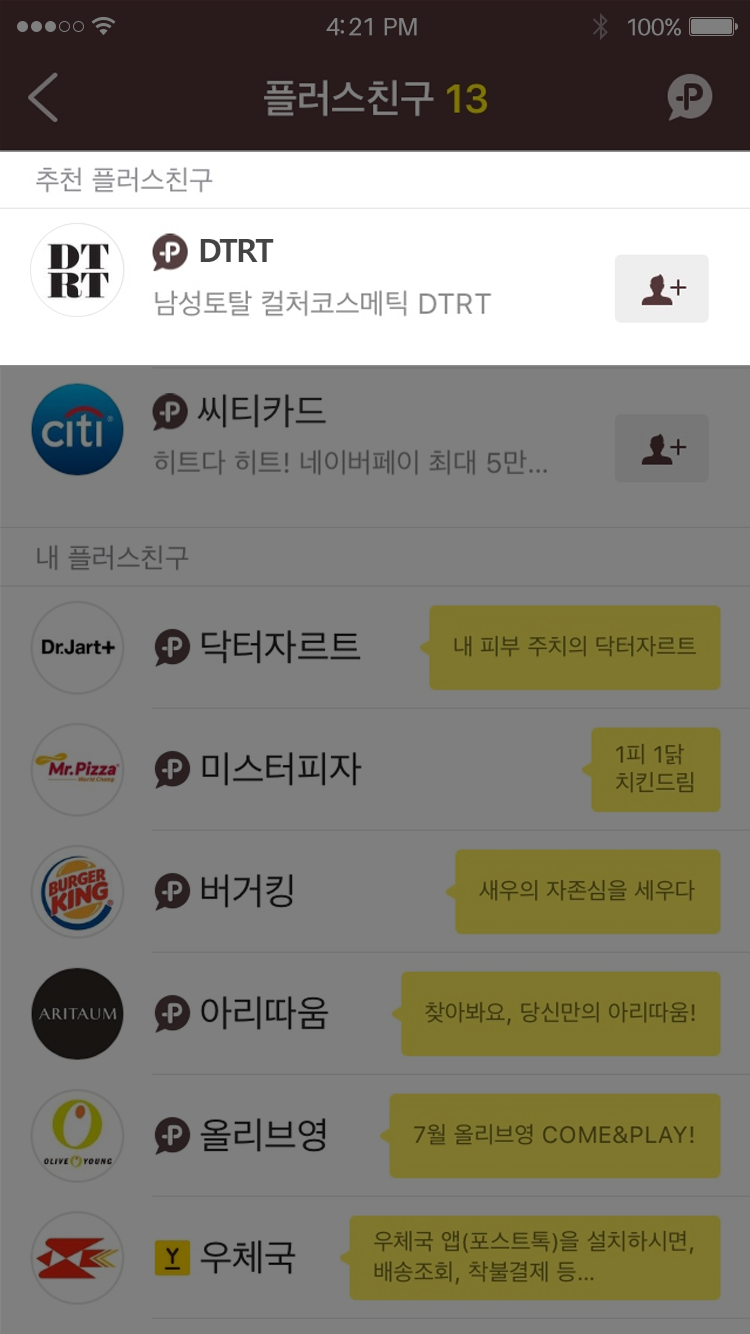Open 닥터자르트 plus friend
750x1334 pixels.
tap(280, 647)
